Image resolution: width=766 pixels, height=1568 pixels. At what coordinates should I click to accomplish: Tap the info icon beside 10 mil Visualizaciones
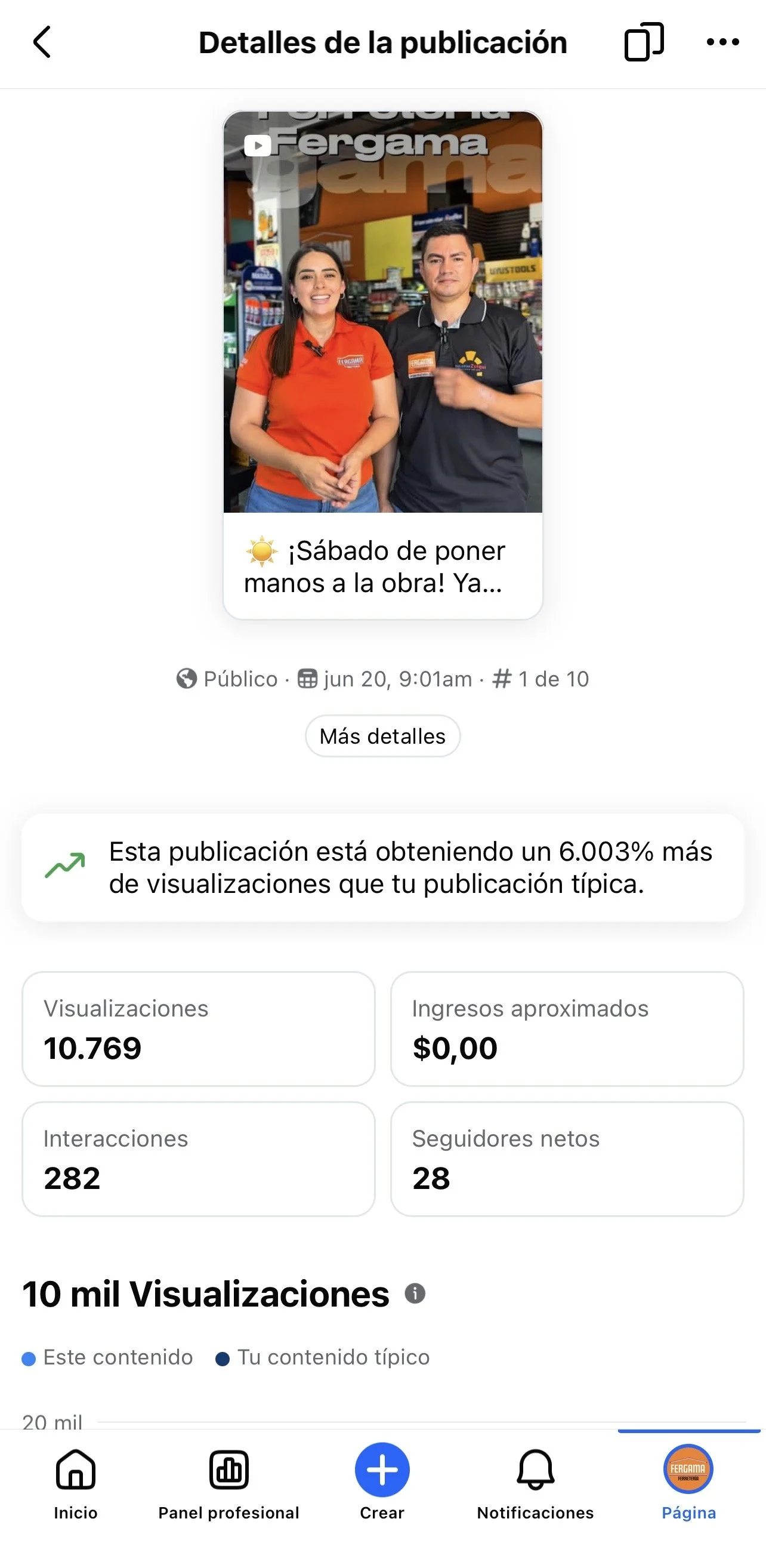point(415,1293)
